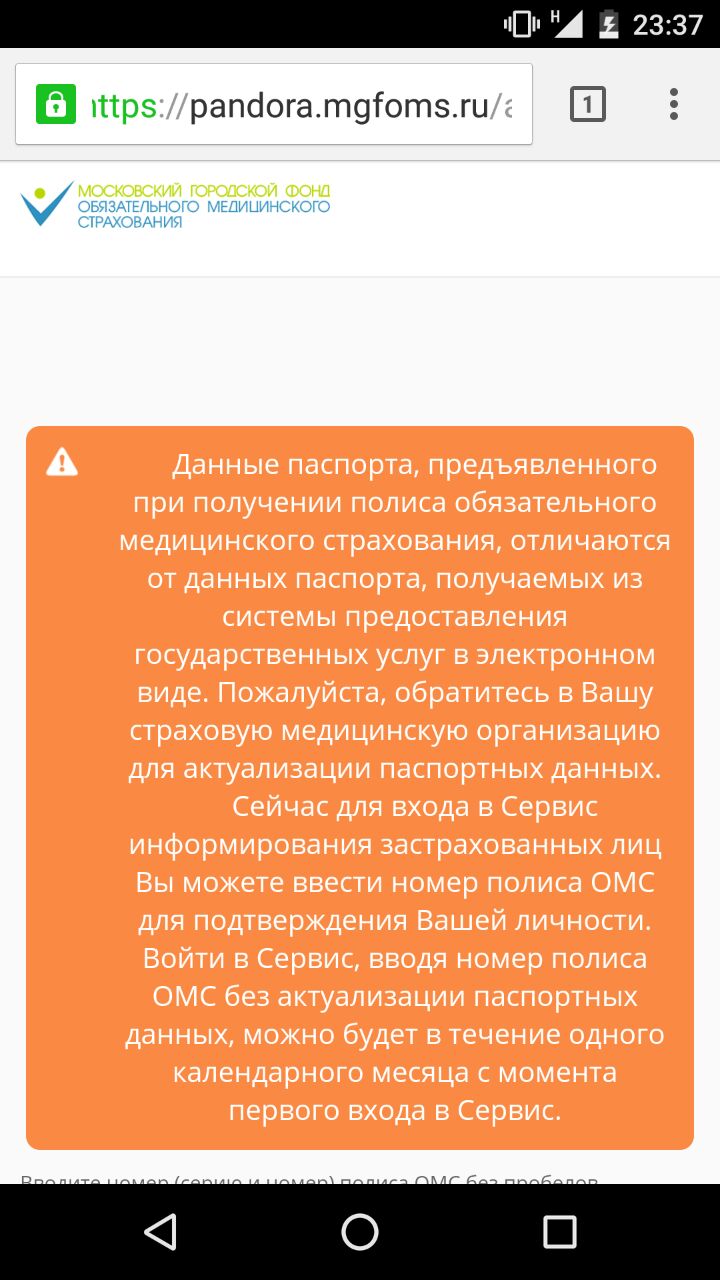This screenshot has width=720, height=1280.
Task: Go back using the system back button
Action: click(x=161, y=1232)
